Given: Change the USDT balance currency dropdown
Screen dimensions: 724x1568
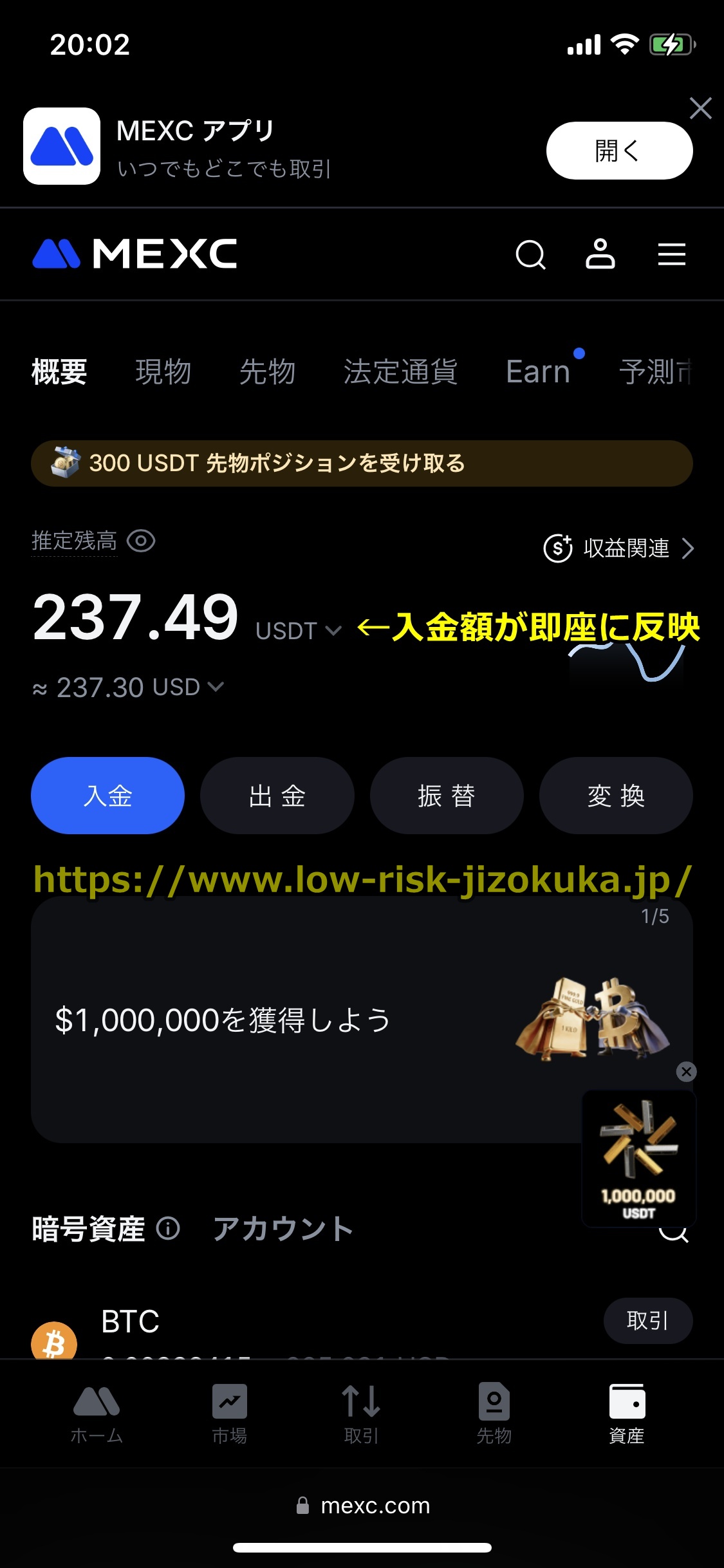Looking at the screenshot, I should 298,631.
